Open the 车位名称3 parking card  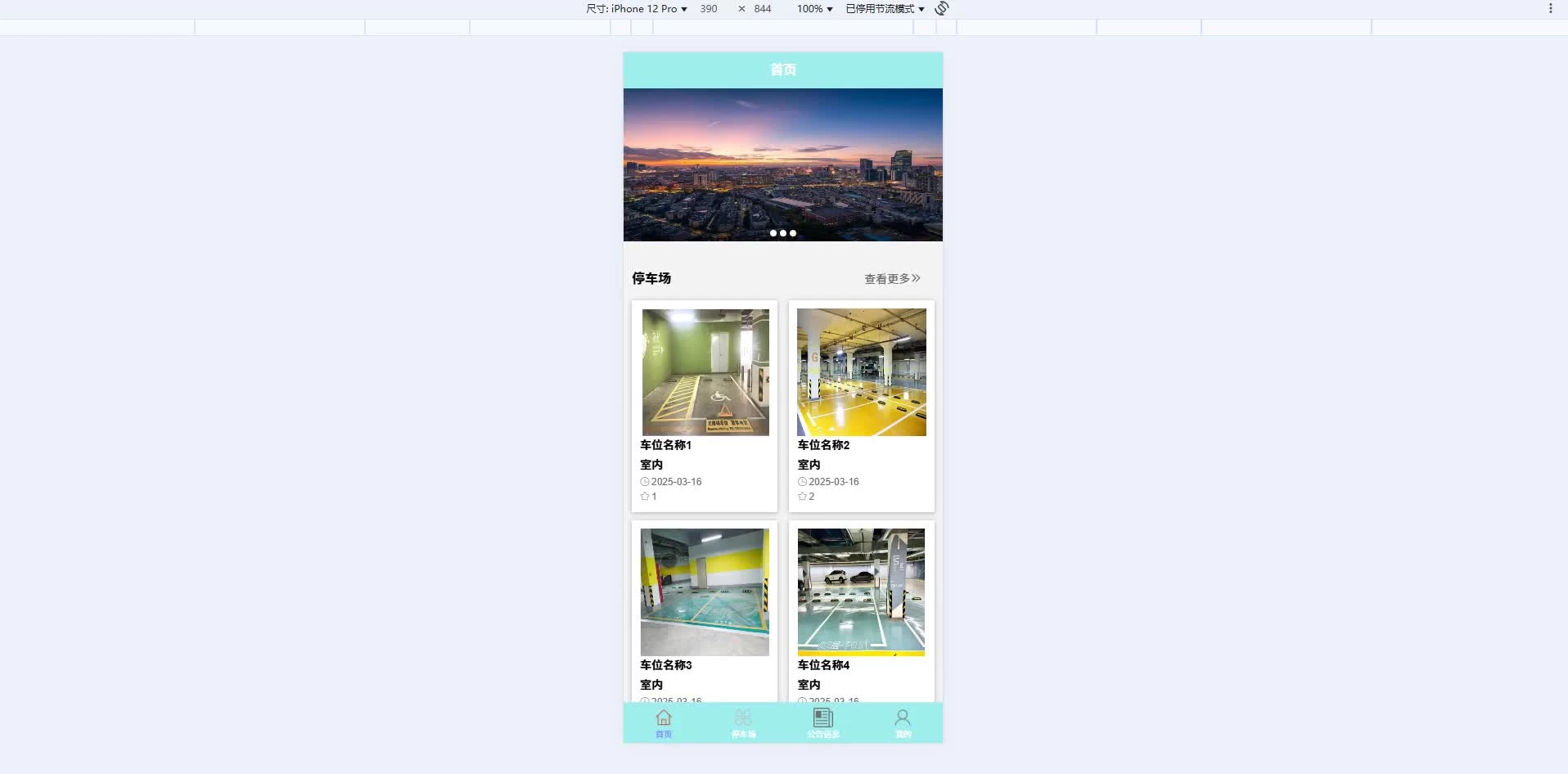click(x=705, y=610)
